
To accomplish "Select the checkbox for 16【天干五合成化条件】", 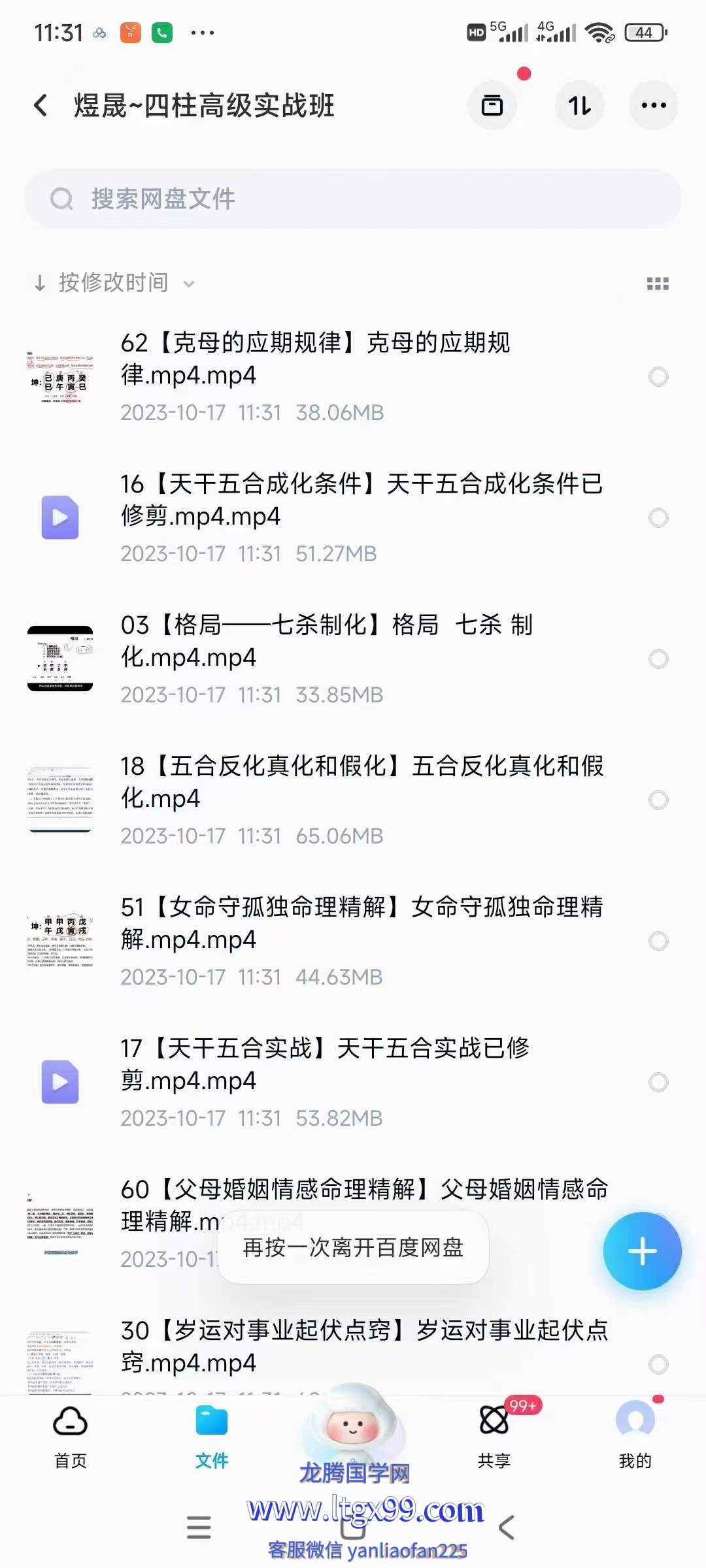I will point(658,517).
